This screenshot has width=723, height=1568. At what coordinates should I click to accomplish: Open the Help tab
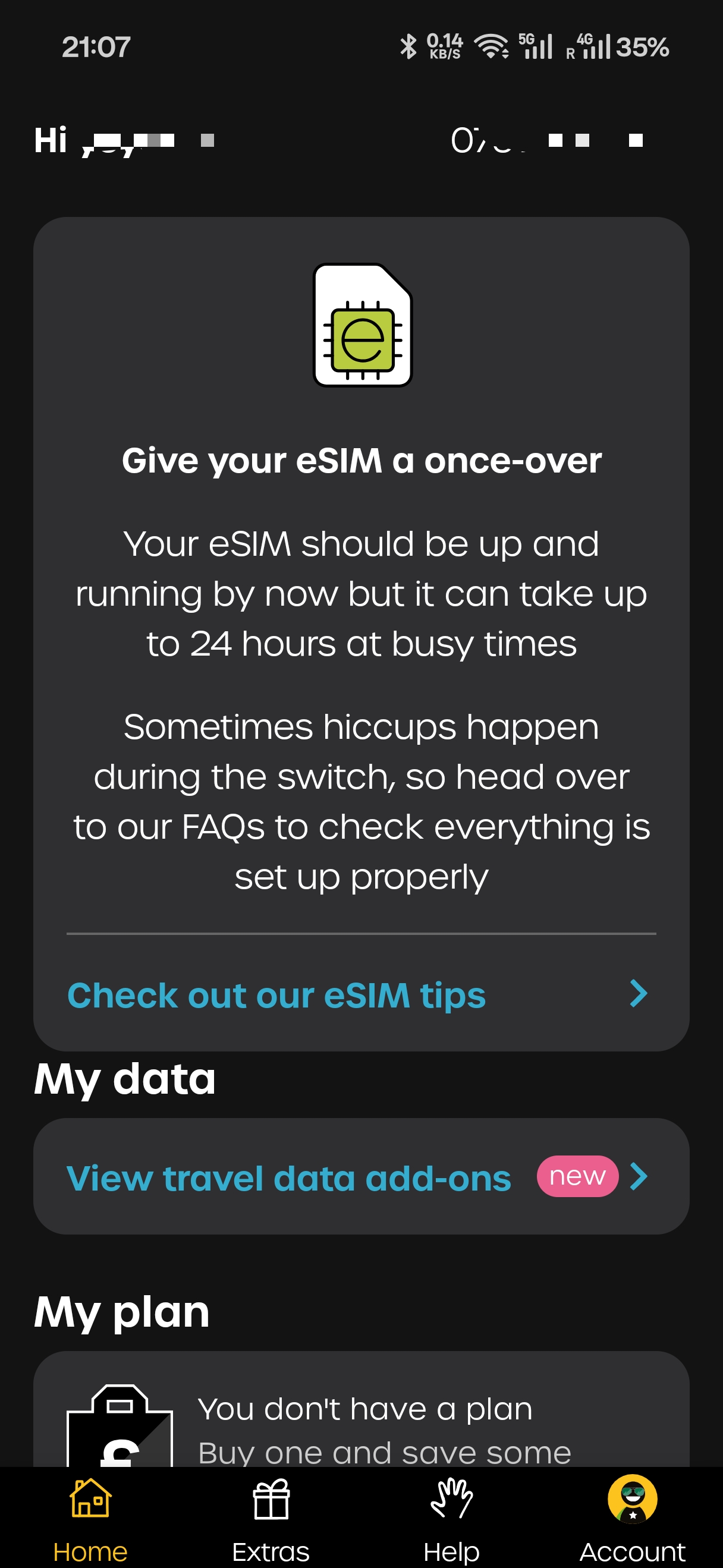(x=451, y=1518)
